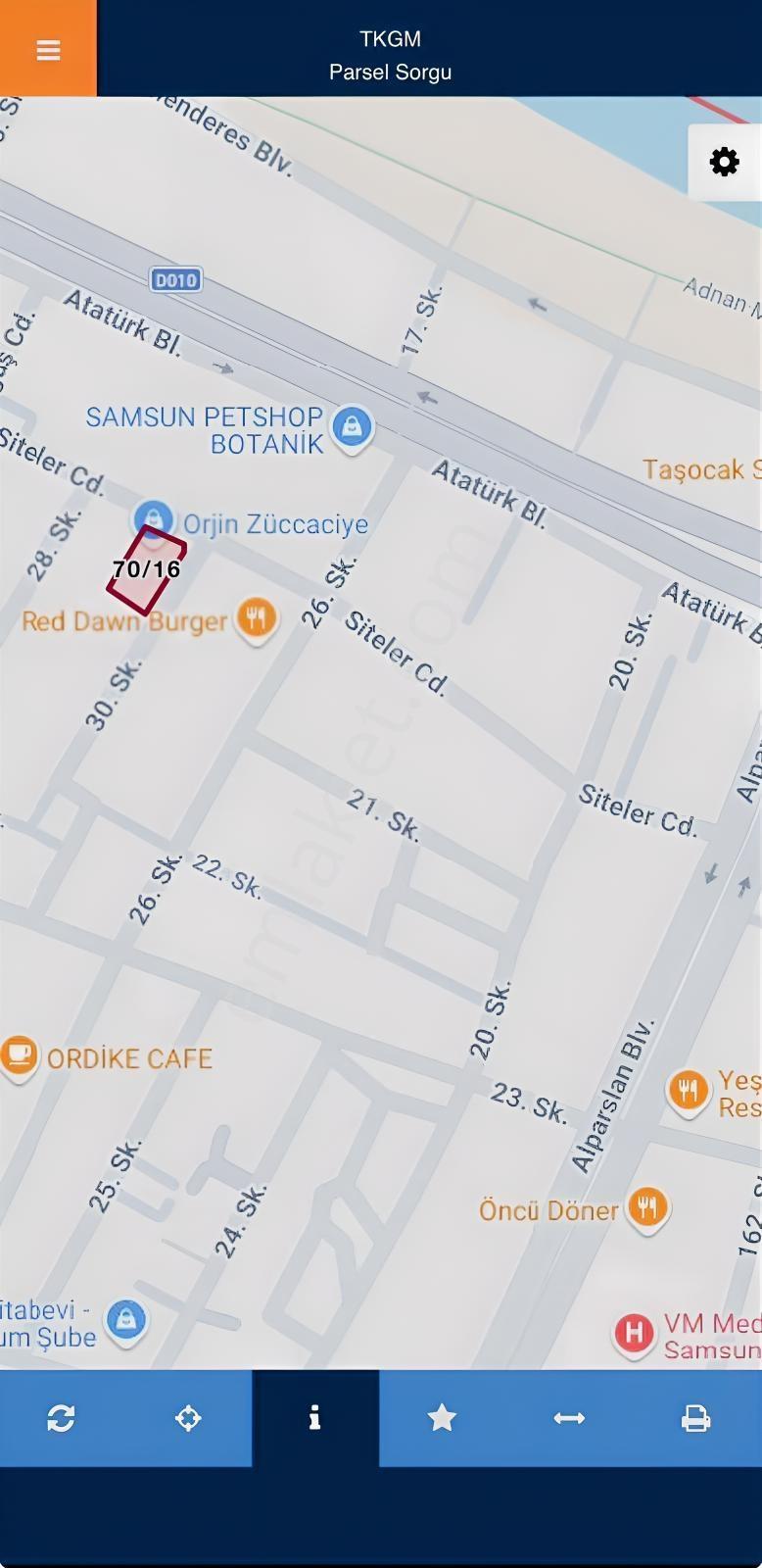Viewport: 762px width, 1568px height.
Task: Open the measure distance arrow tool
Action: pos(569,1418)
